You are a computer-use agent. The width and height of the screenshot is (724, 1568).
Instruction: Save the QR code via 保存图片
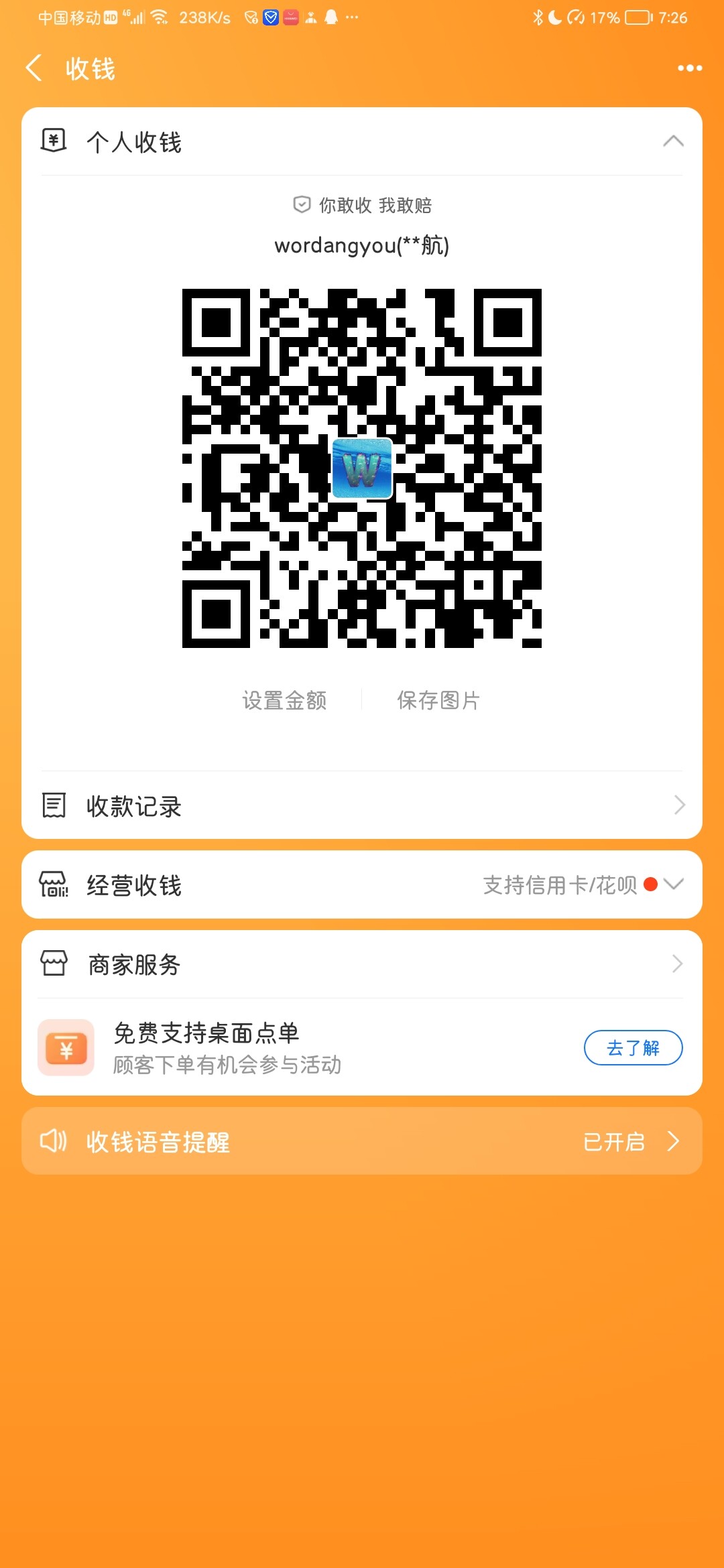pos(438,700)
